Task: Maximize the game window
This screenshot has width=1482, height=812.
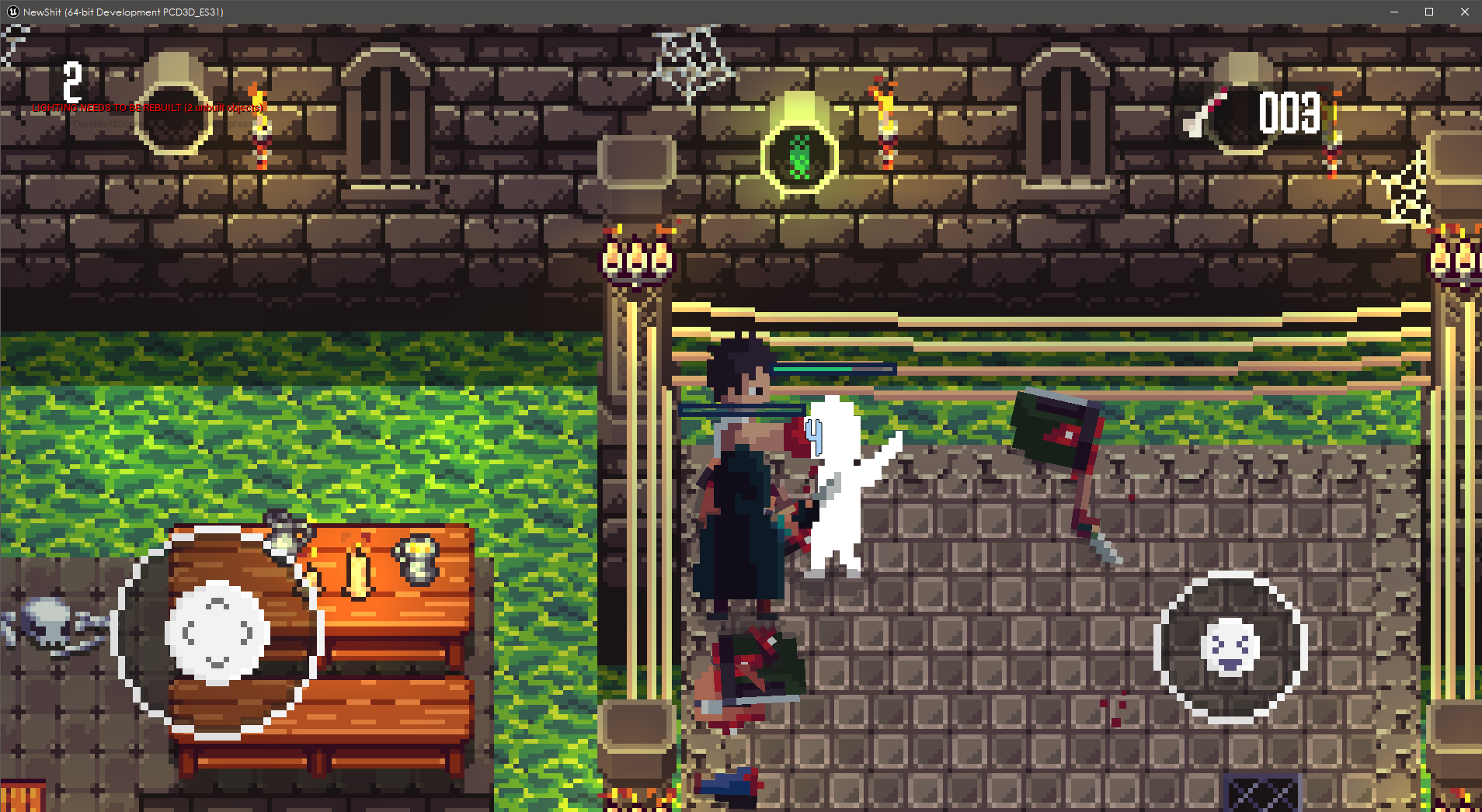Action: 1428,12
